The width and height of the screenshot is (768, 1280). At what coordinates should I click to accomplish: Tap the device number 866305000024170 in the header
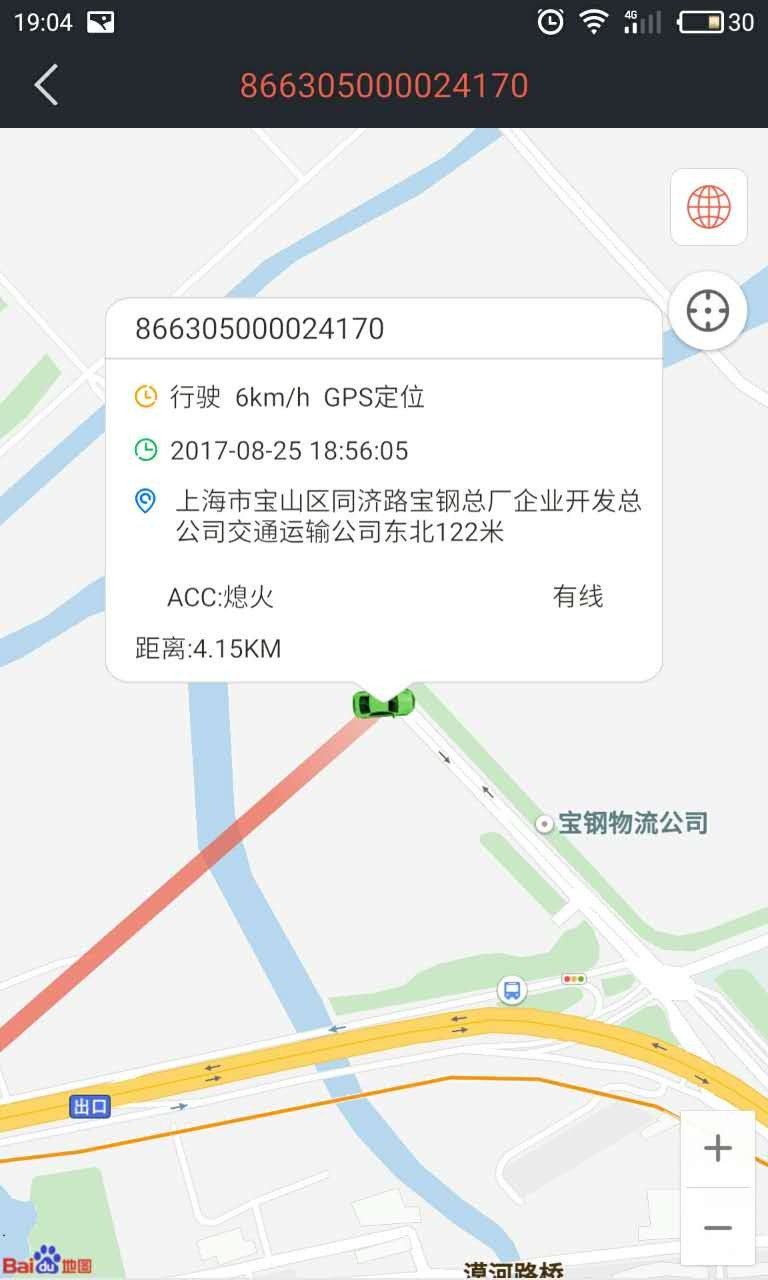click(384, 85)
